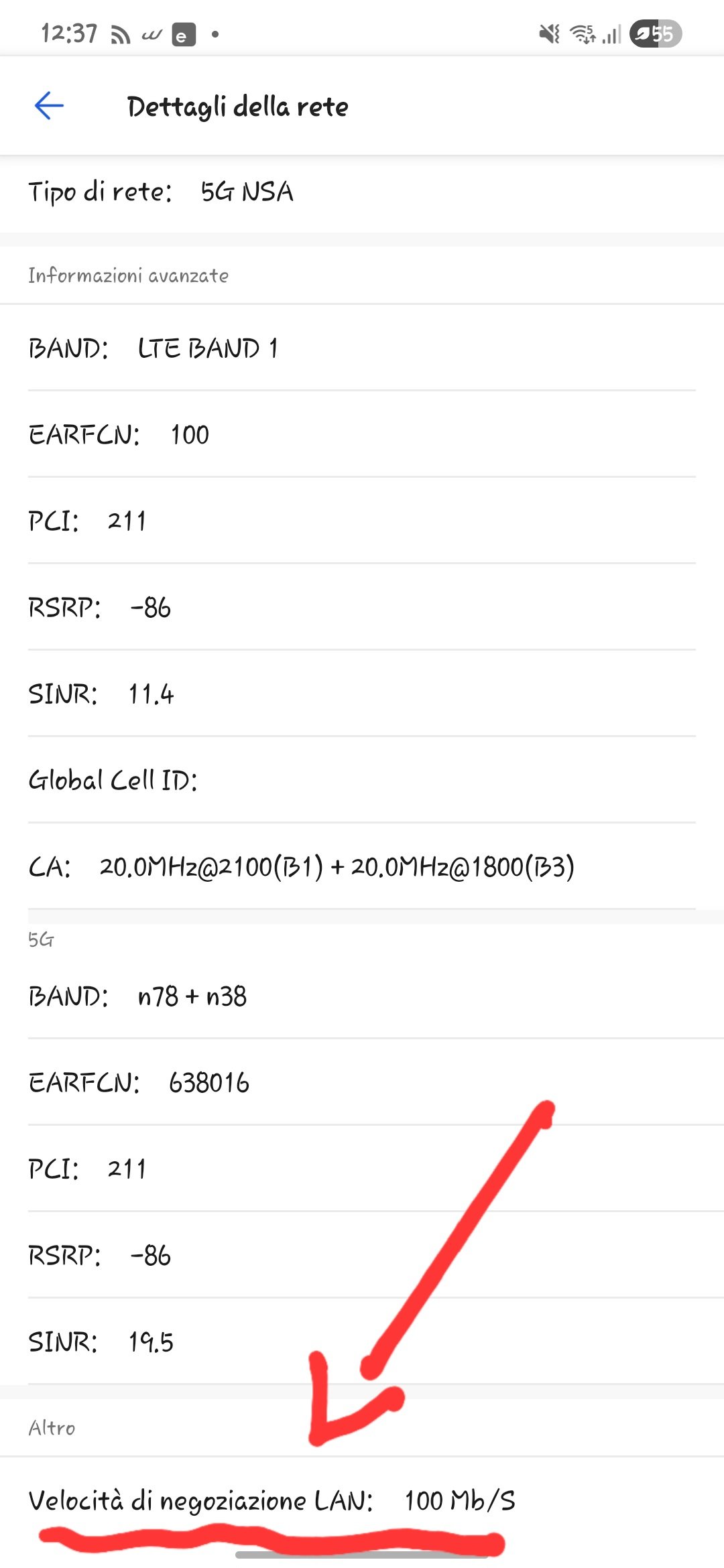
Task: Go back from Dettagli della rete
Action: [x=49, y=106]
